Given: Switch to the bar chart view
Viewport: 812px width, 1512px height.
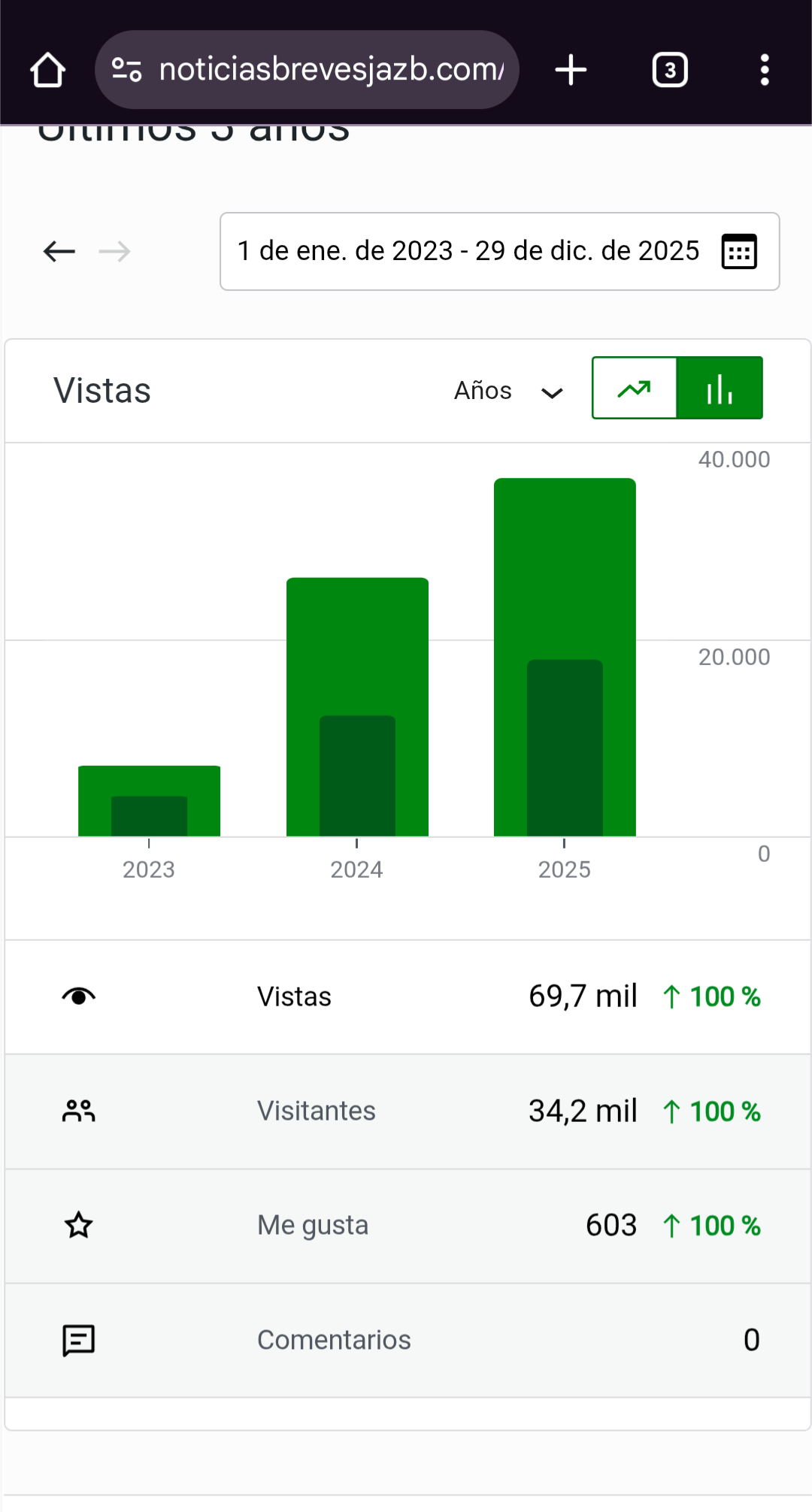Looking at the screenshot, I should (x=720, y=388).
